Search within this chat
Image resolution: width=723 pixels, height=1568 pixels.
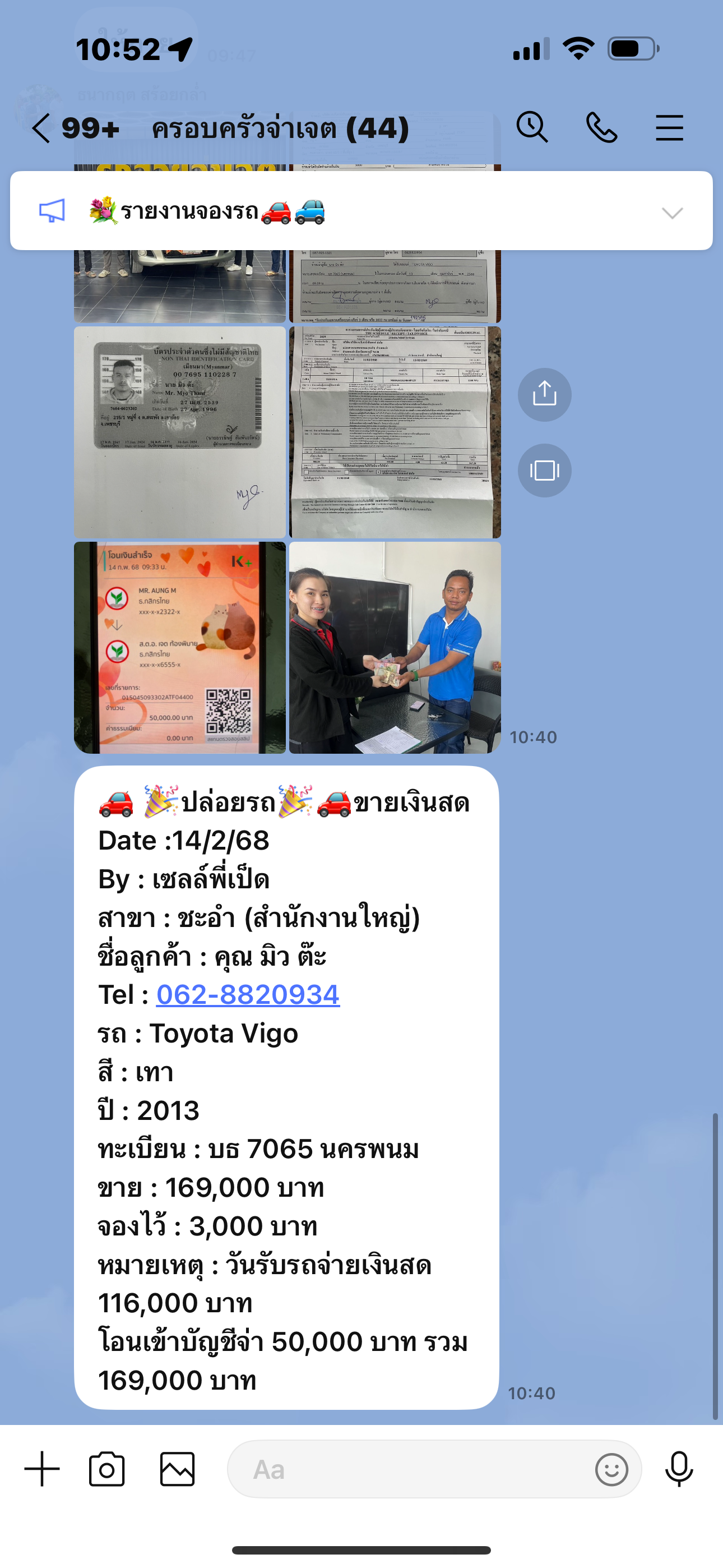pyautogui.click(x=532, y=127)
